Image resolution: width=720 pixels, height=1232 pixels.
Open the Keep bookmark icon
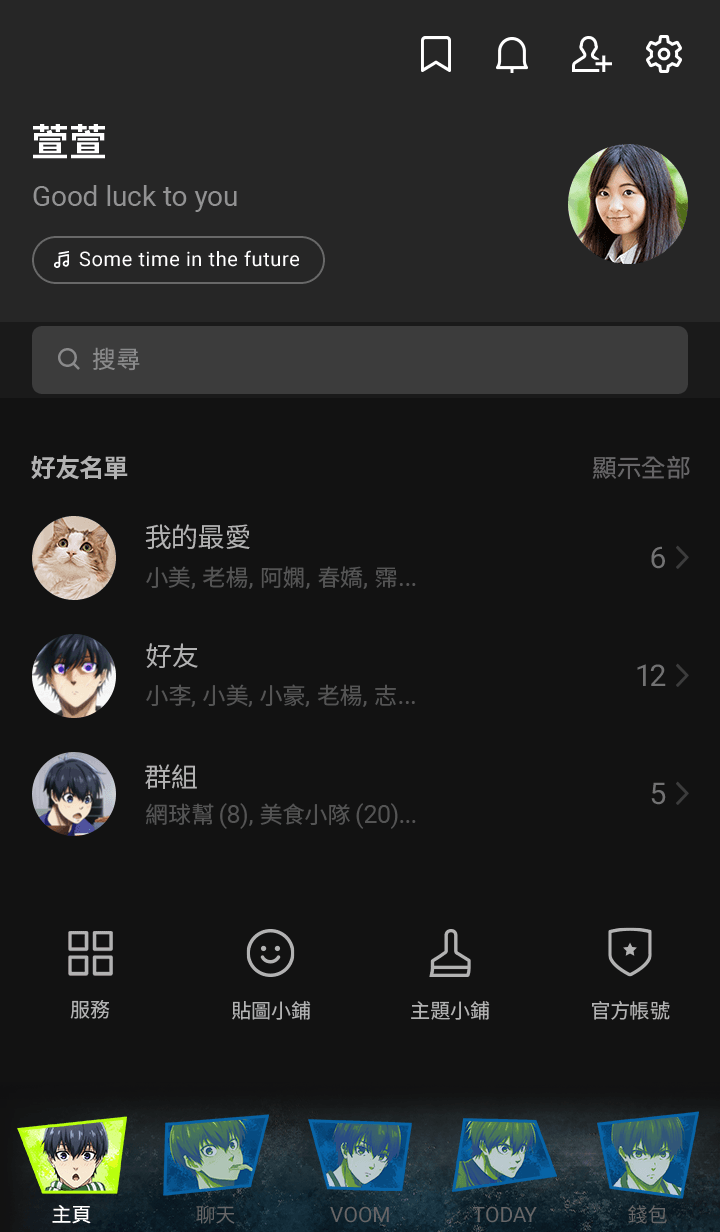pyautogui.click(x=435, y=54)
